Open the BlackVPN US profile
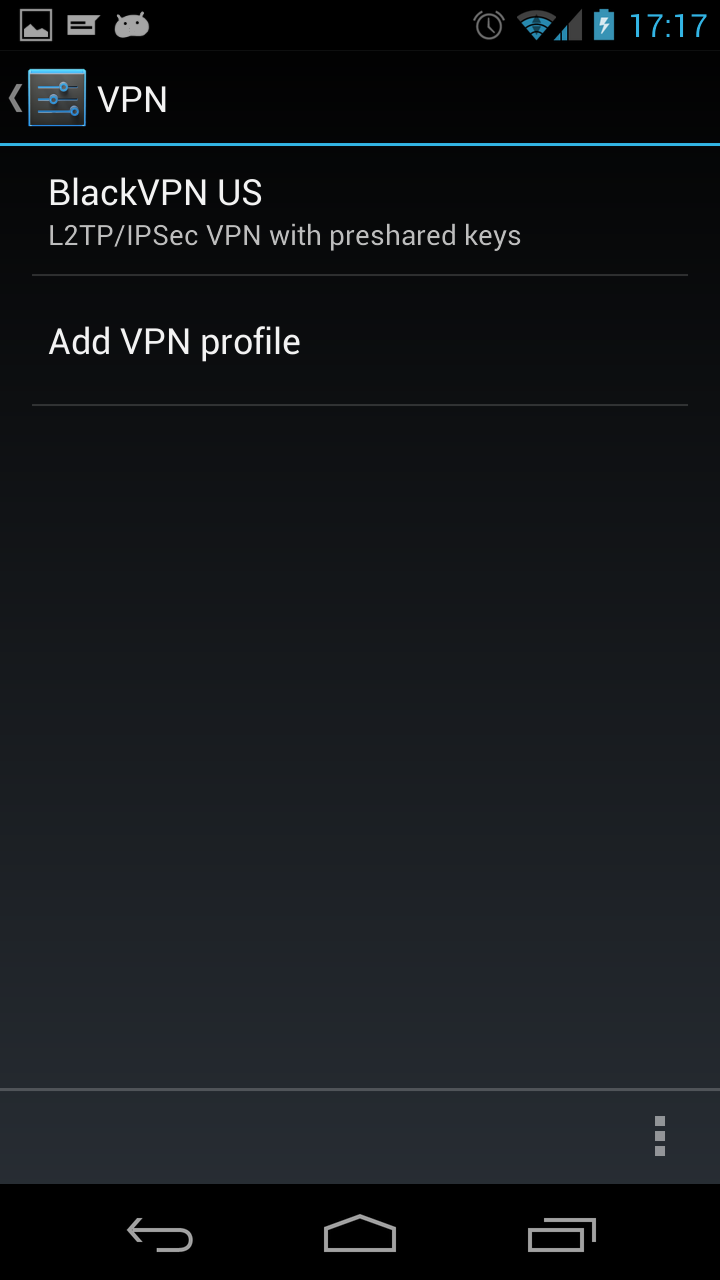Viewport: 720px width, 1280px height. (x=360, y=211)
